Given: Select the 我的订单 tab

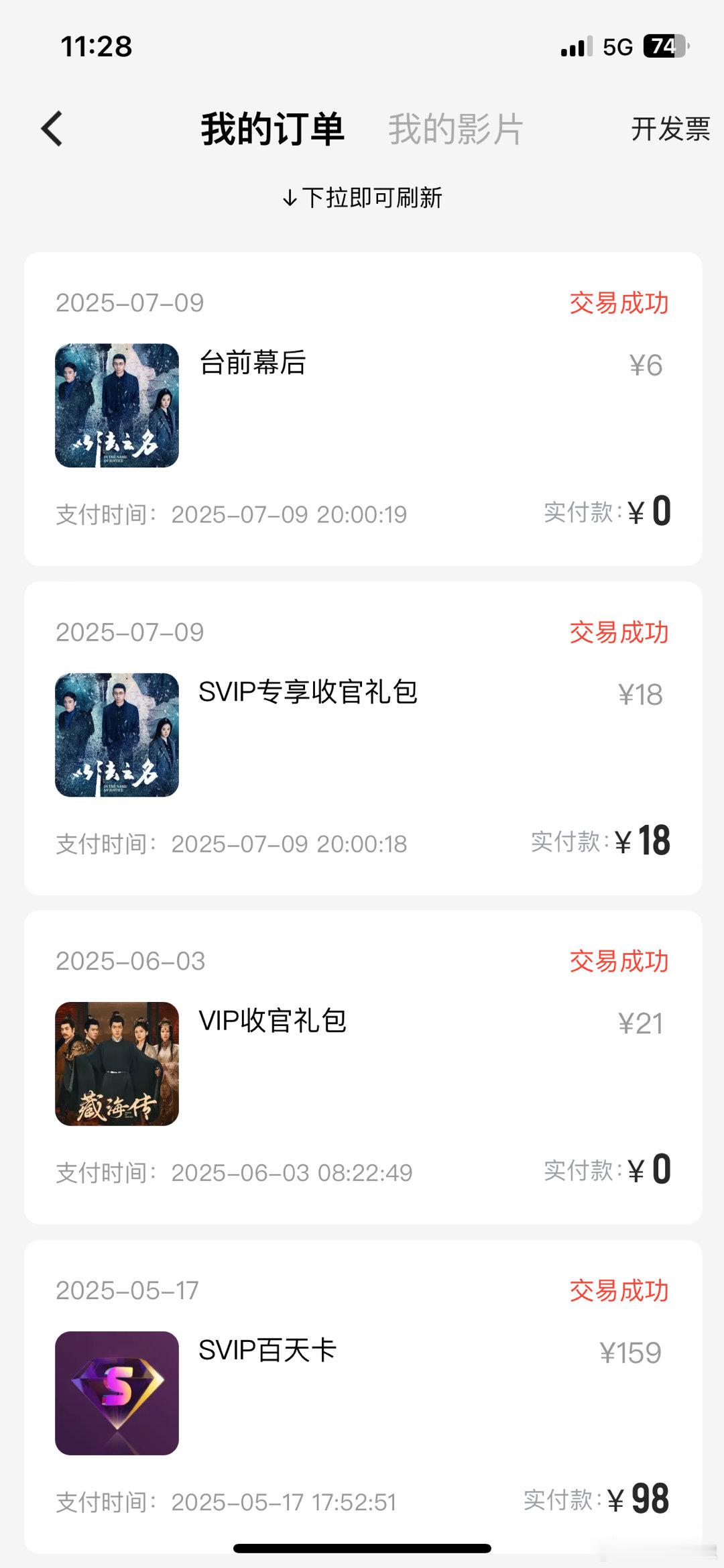Looking at the screenshot, I should [x=272, y=129].
